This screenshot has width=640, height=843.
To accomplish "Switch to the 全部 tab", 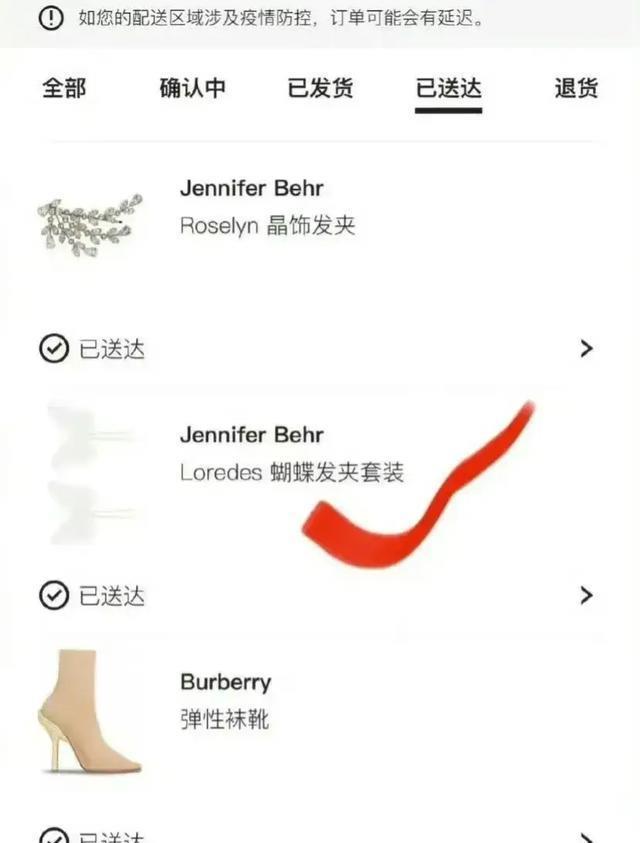I will 64,88.
